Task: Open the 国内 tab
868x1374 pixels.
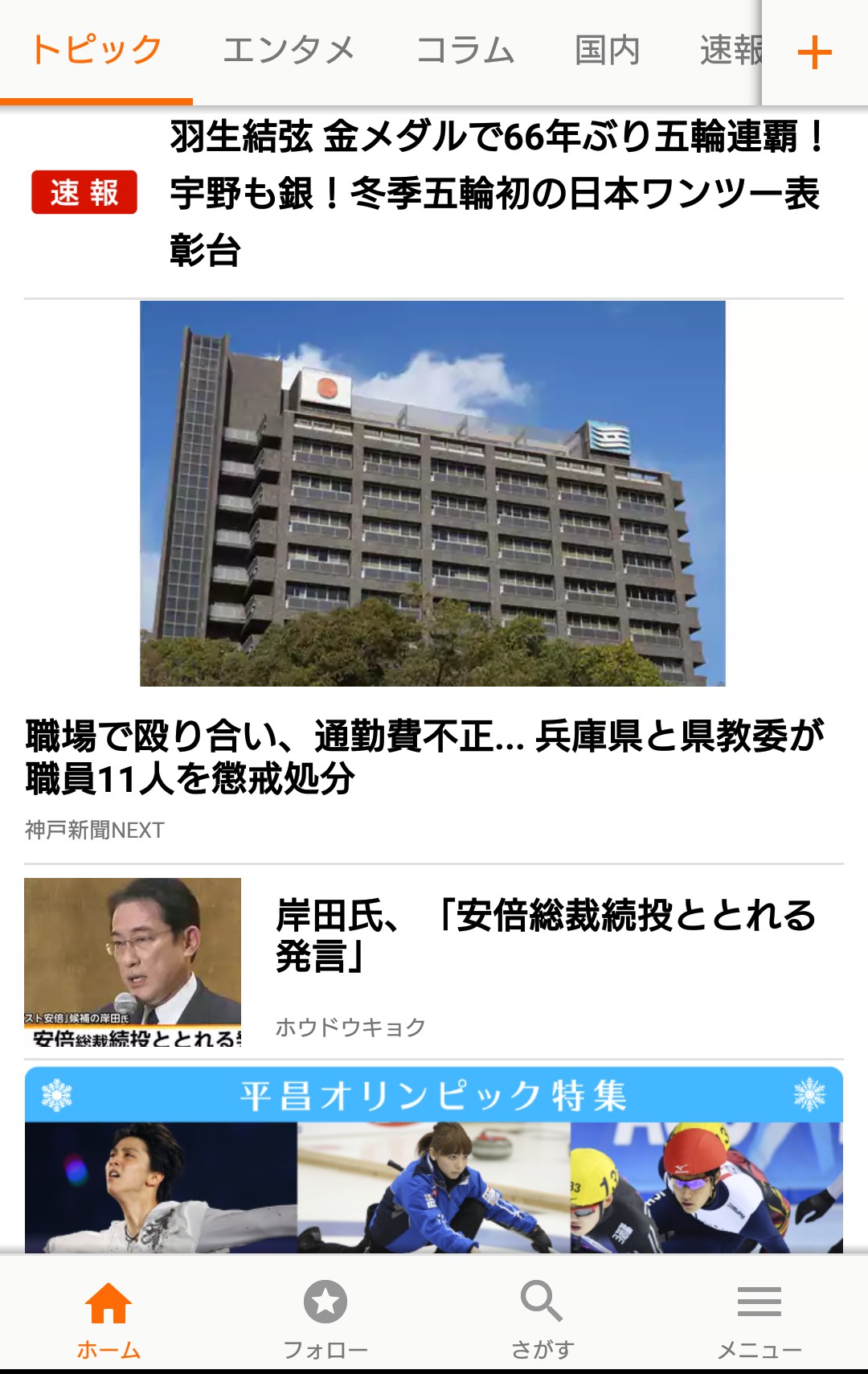Action: pos(607,51)
